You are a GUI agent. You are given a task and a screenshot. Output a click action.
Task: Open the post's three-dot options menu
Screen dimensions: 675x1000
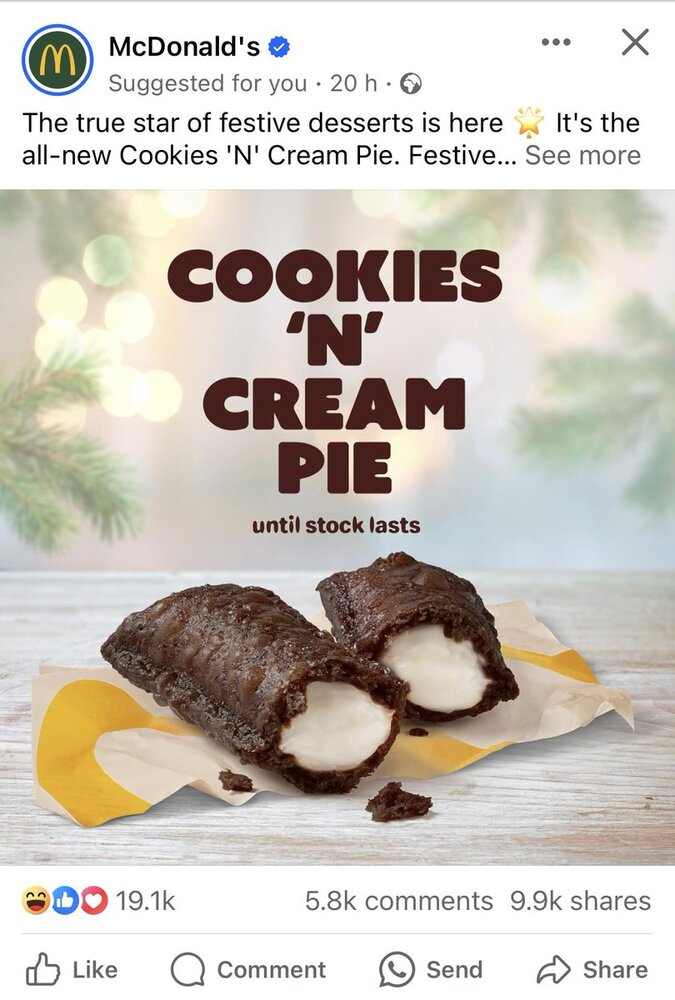[x=555, y=42]
